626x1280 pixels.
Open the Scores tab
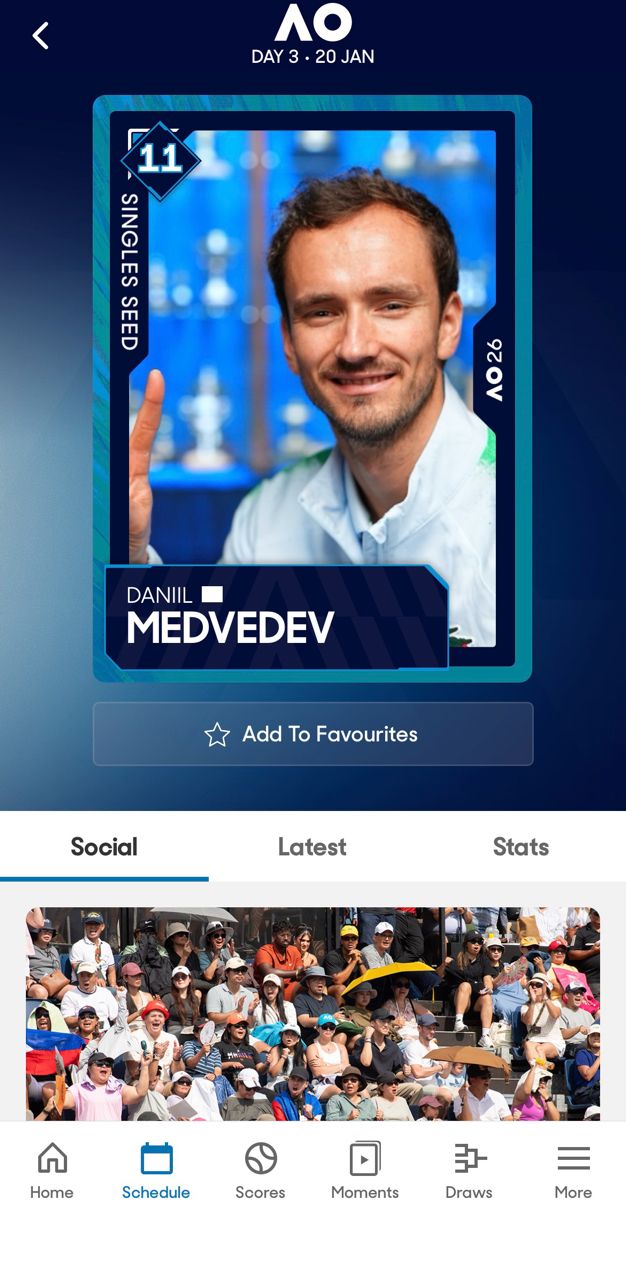coord(260,1172)
